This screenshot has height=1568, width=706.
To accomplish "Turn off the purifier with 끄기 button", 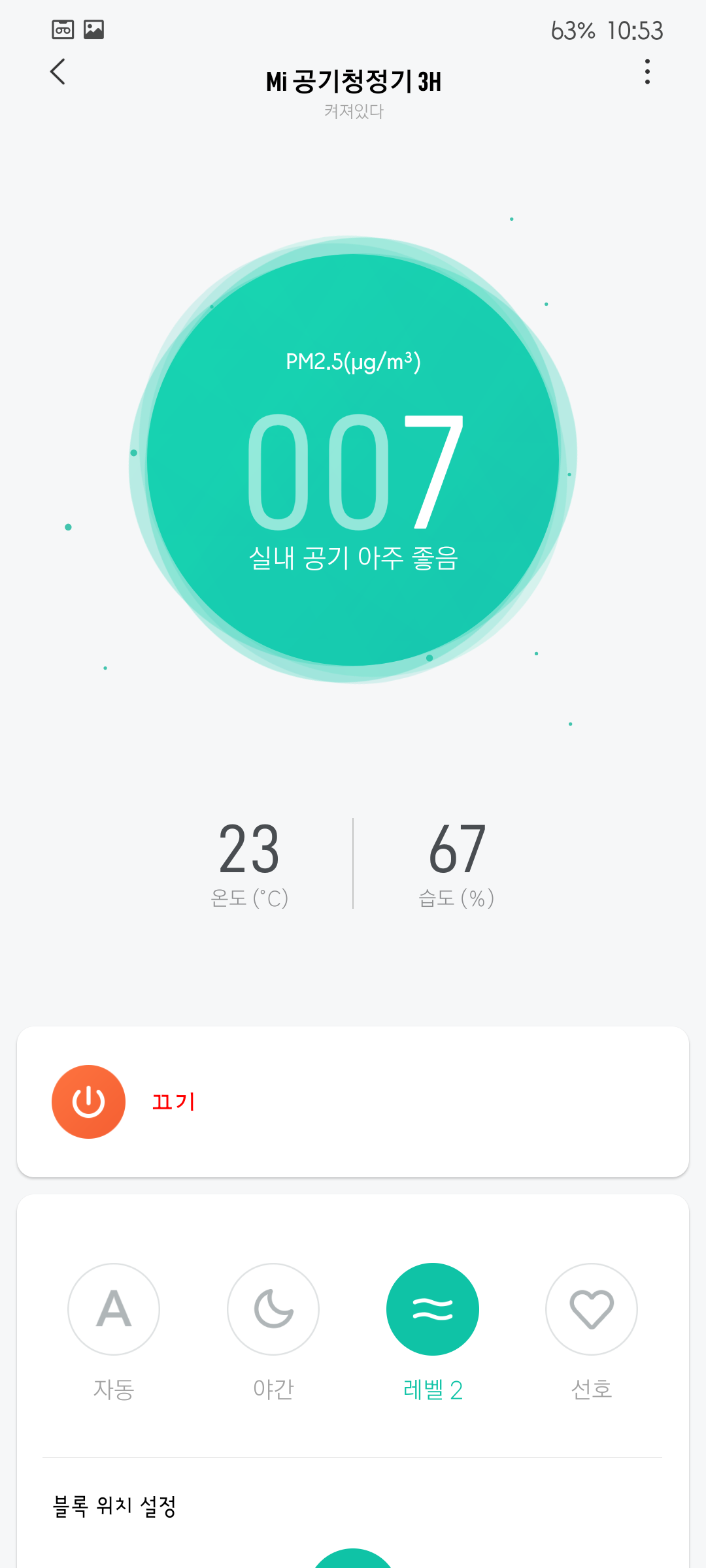I will point(88,1102).
